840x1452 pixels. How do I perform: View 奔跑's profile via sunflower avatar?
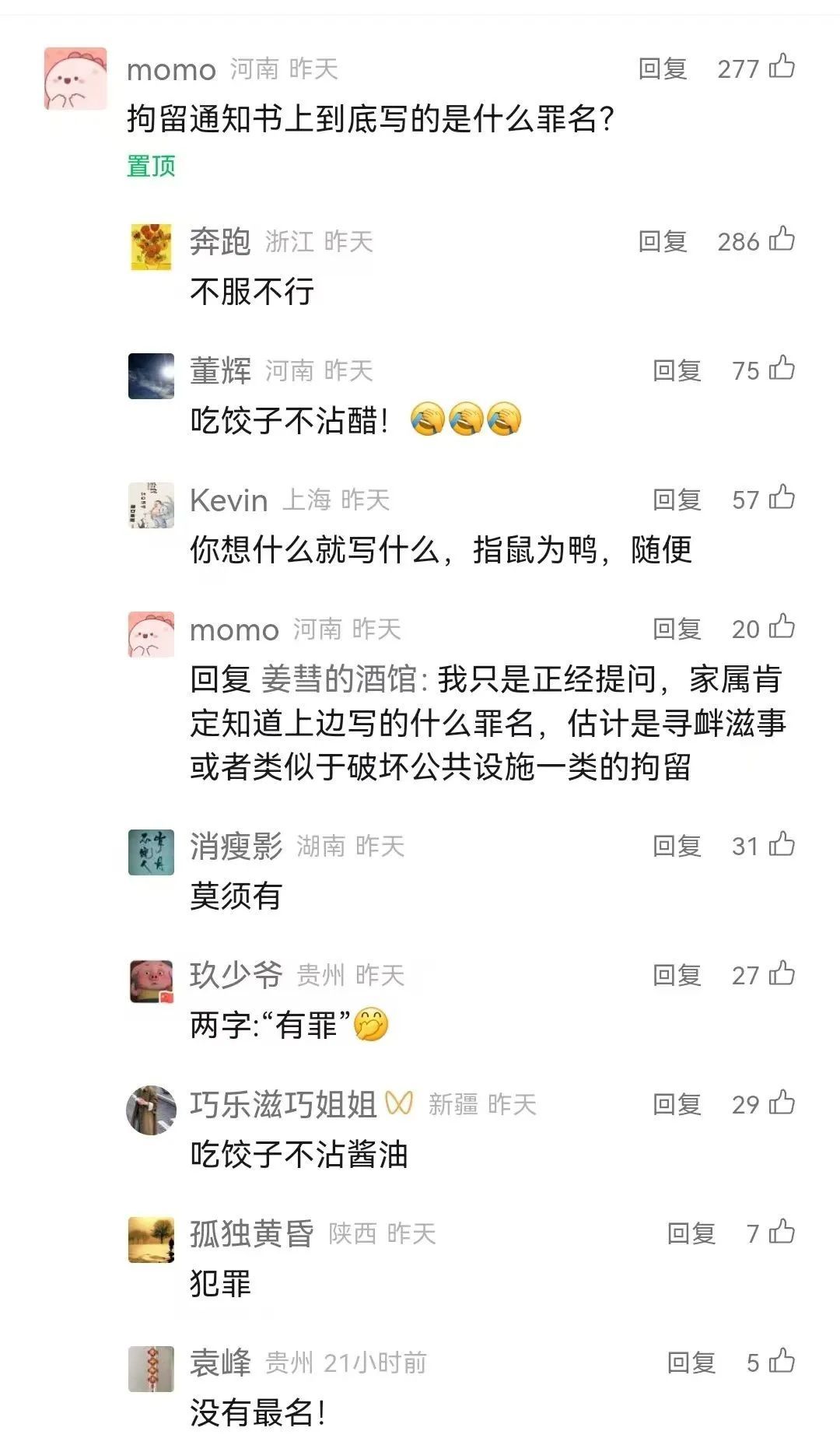(x=151, y=247)
